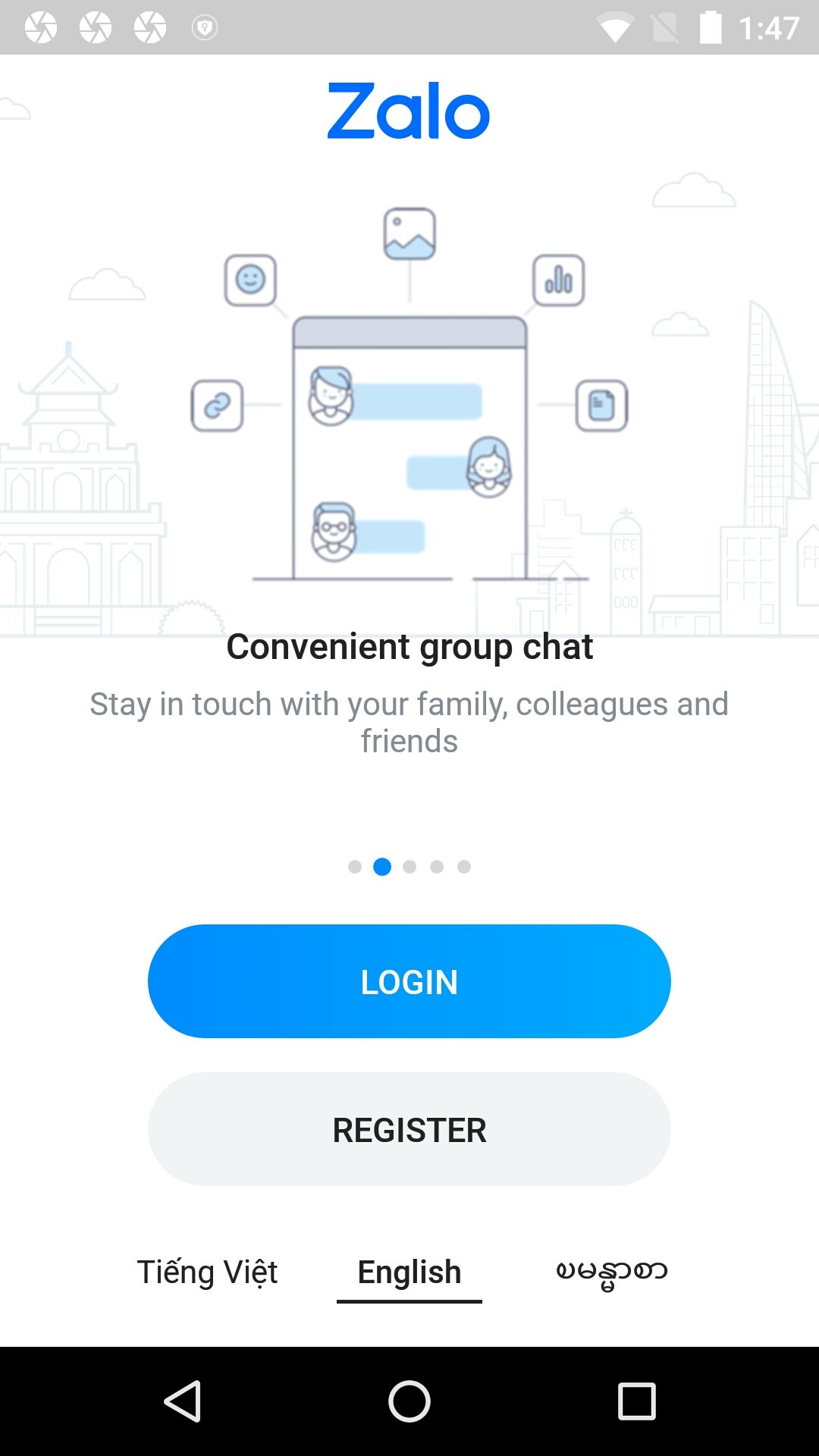Click the woman avatar in the chat illustration
This screenshot has height=1456, width=819.
pos(489,466)
